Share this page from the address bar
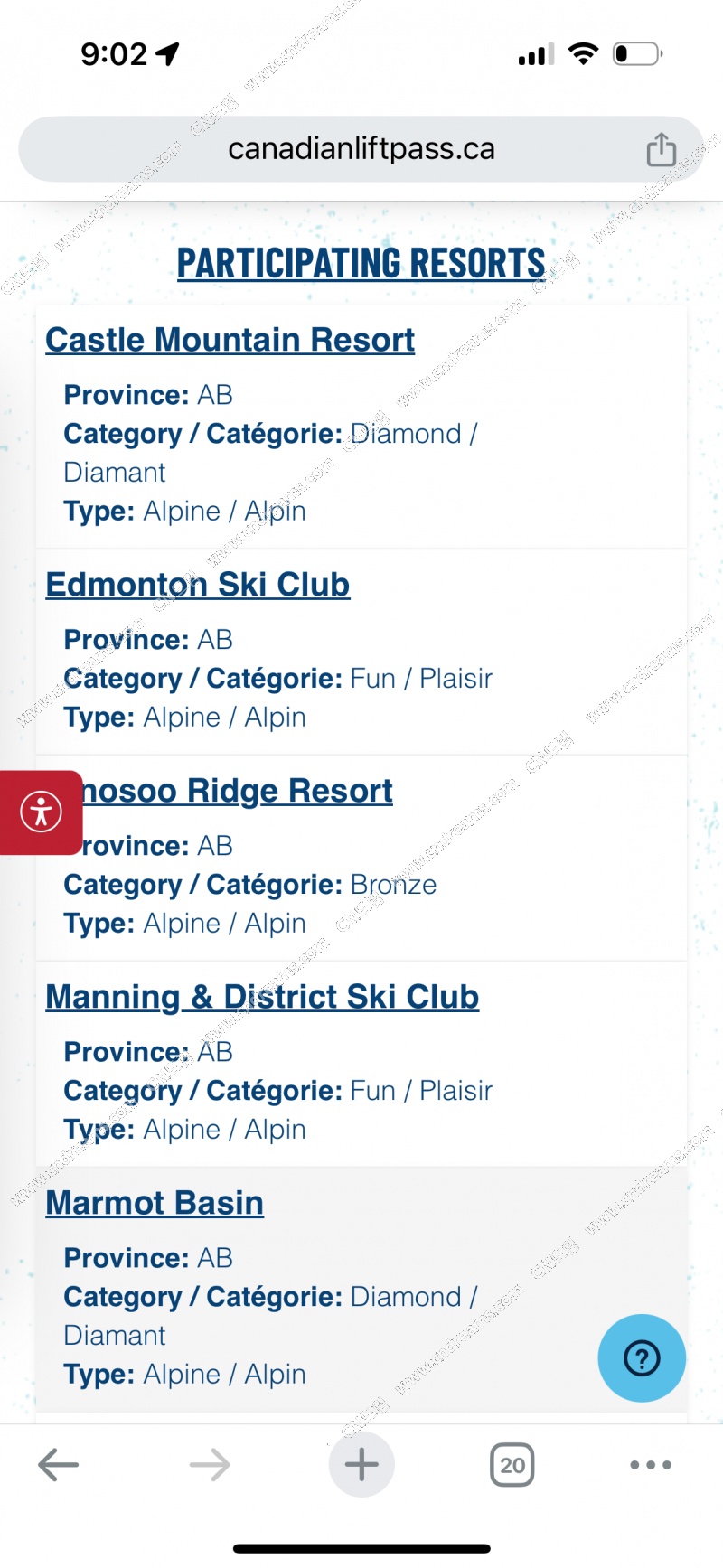Screen dimensions: 723x1568 click(x=661, y=149)
